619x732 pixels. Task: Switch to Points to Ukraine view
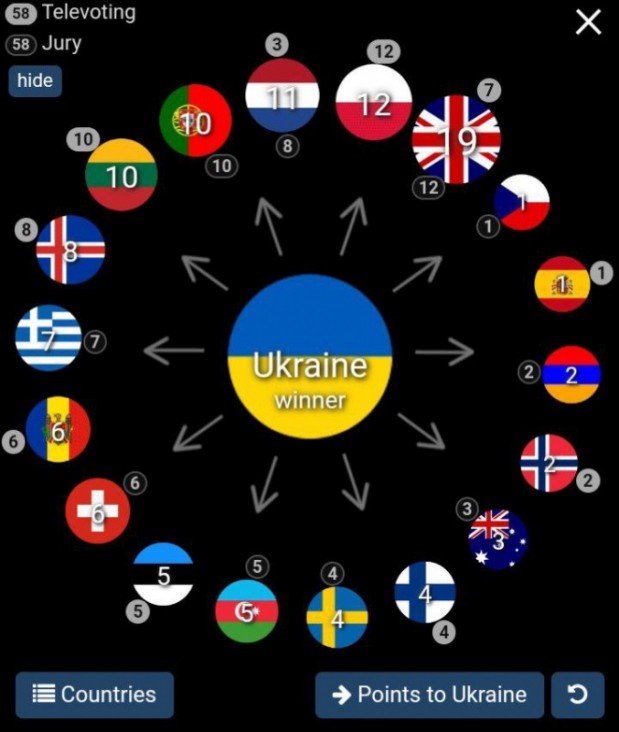point(429,695)
